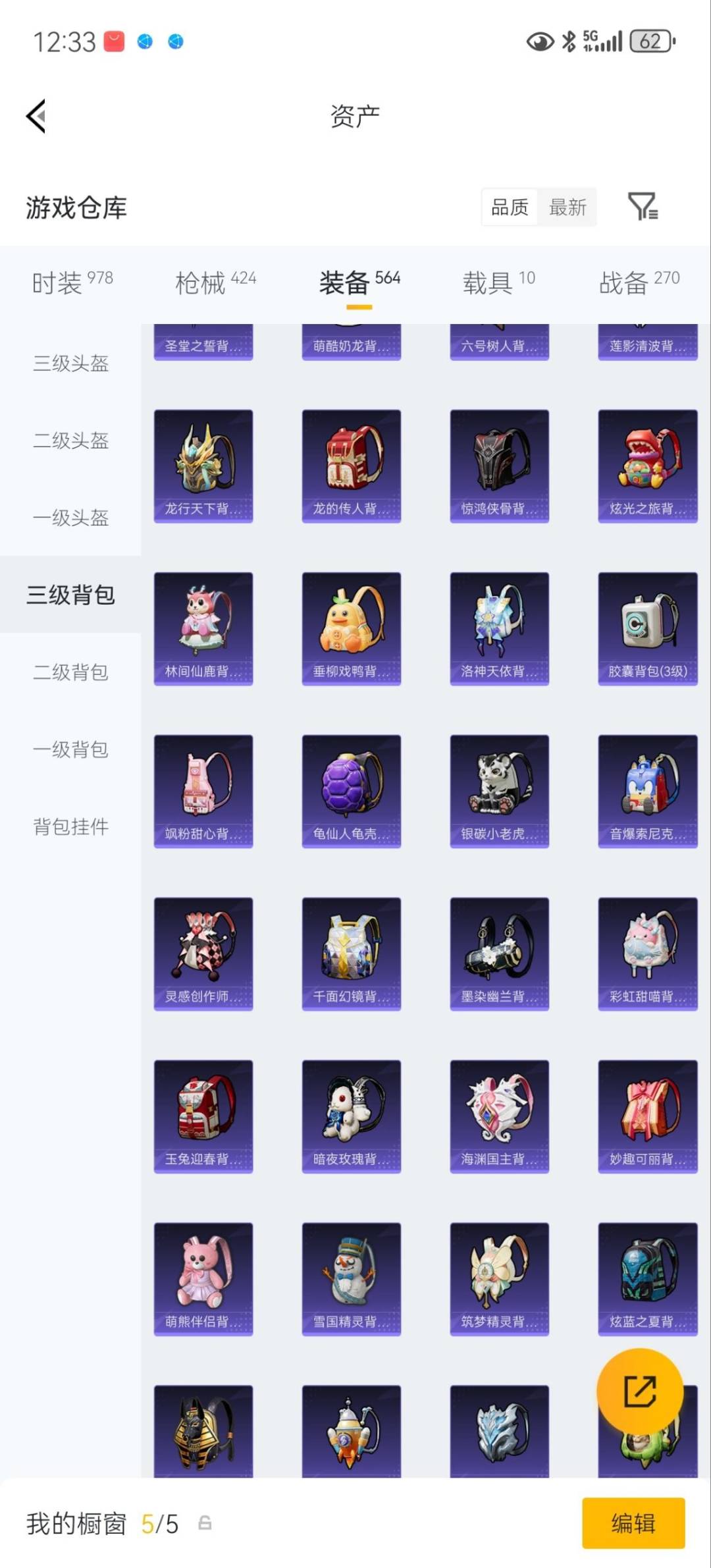Expand the 一级头盔 sidebar entry
Image resolution: width=711 pixels, height=1568 pixels.
pyautogui.click(x=70, y=518)
